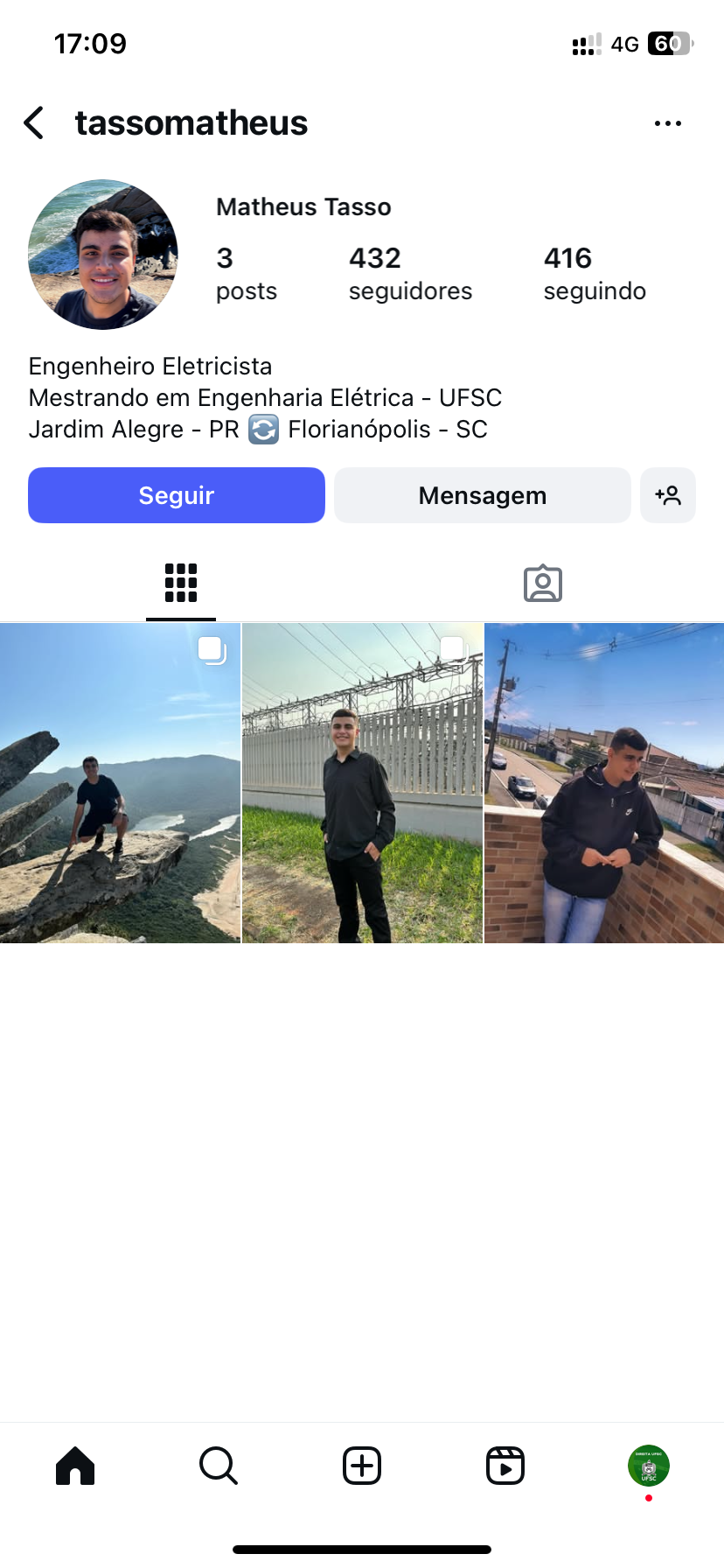The width and height of the screenshot is (724, 1568).
Task: Open the search and explore tab
Action: click(x=219, y=1466)
